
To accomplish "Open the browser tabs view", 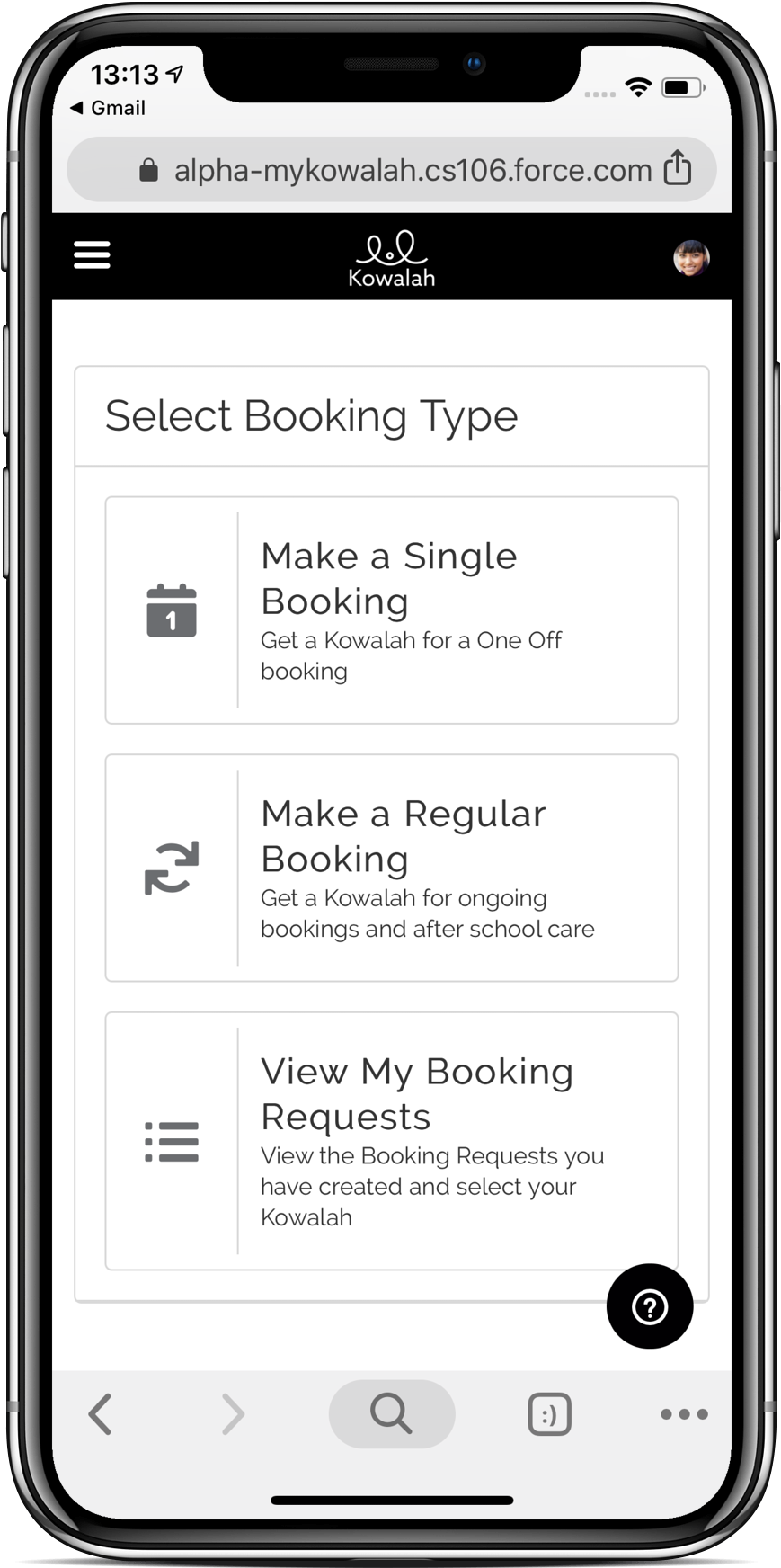I will [x=549, y=1414].
